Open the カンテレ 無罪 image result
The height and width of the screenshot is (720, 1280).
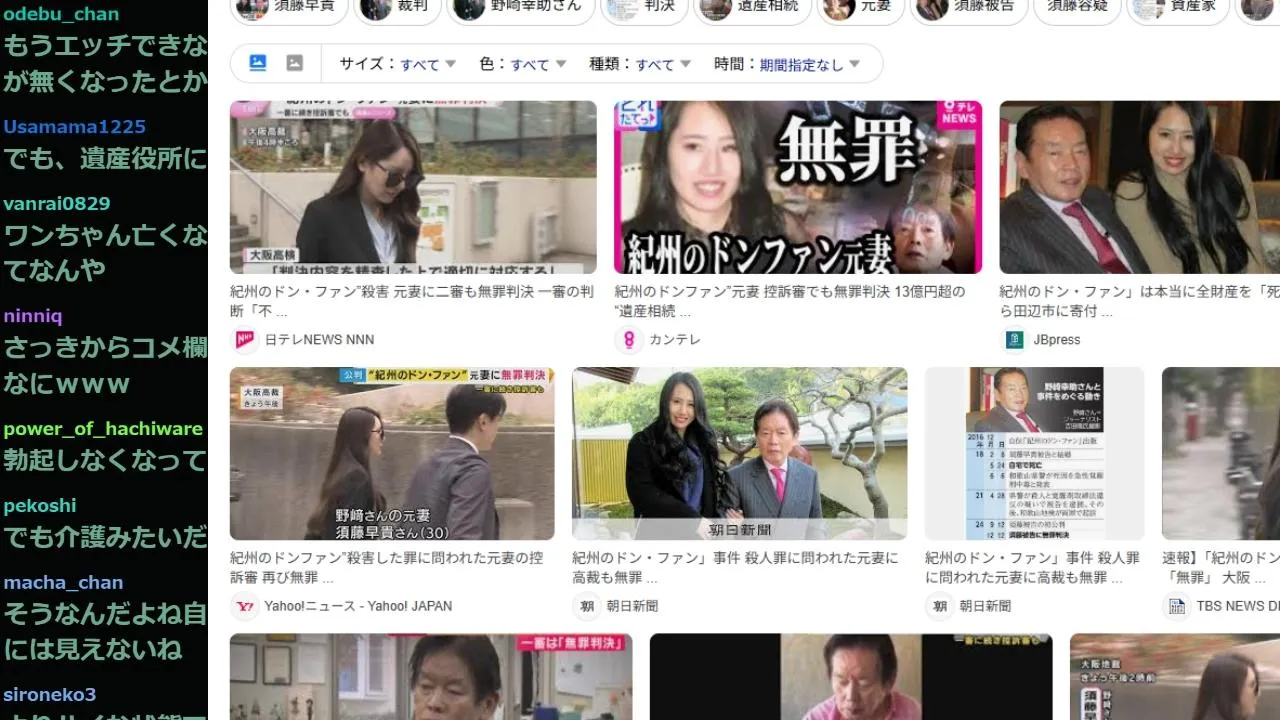tap(797, 187)
